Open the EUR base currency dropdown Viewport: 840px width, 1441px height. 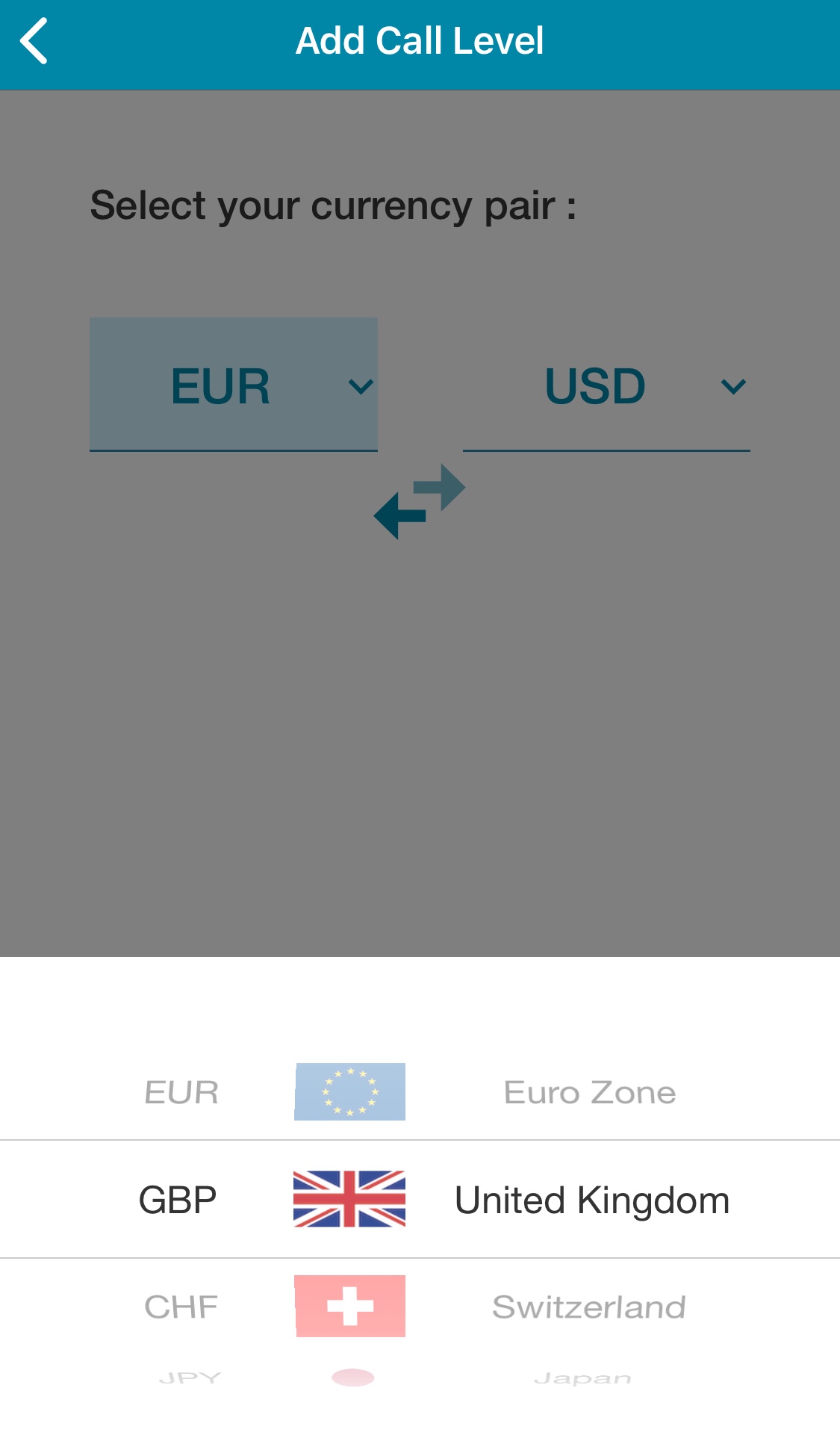pyautogui.click(x=234, y=385)
